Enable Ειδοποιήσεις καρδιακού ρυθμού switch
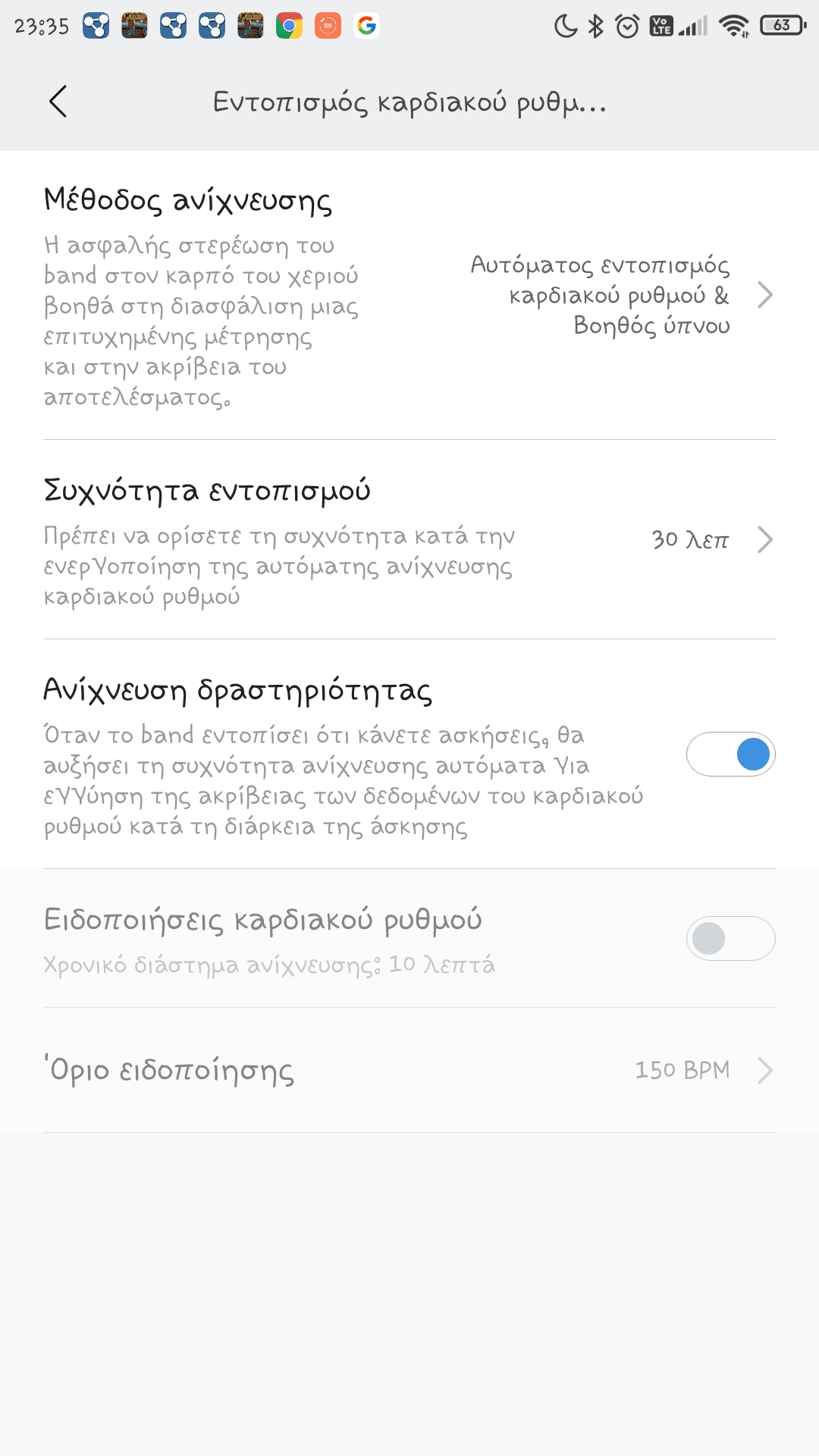This screenshot has width=819, height=1456. click(x=730, y=939)
